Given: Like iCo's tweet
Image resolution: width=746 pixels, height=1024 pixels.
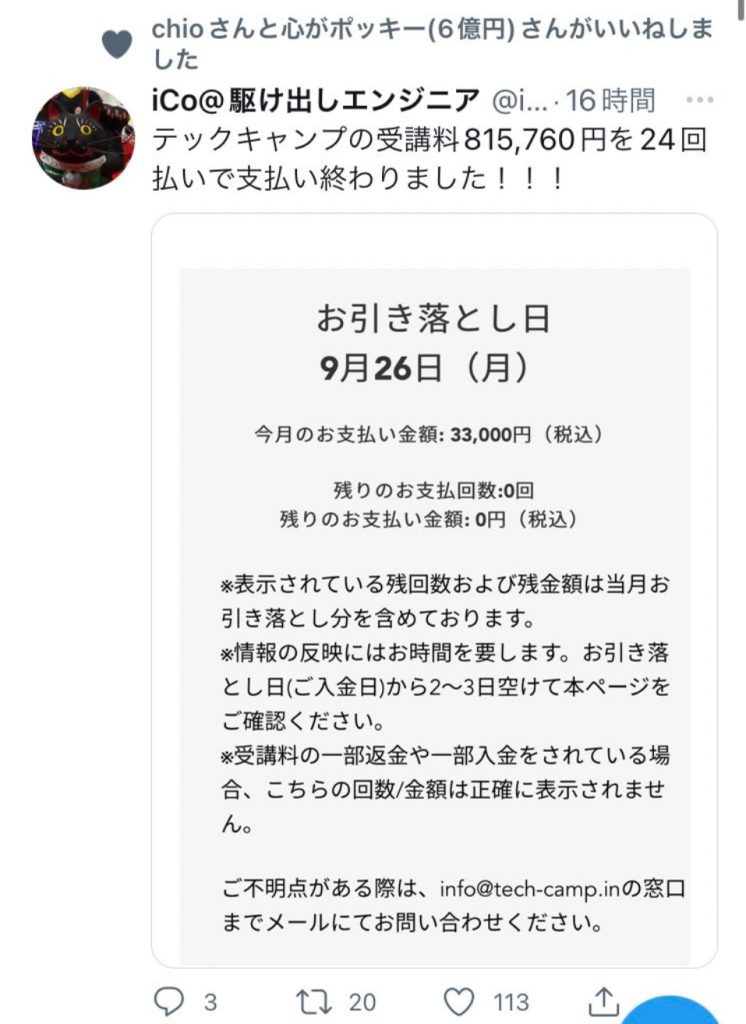Looking at the screenshot, I should tap(459, 1000).
